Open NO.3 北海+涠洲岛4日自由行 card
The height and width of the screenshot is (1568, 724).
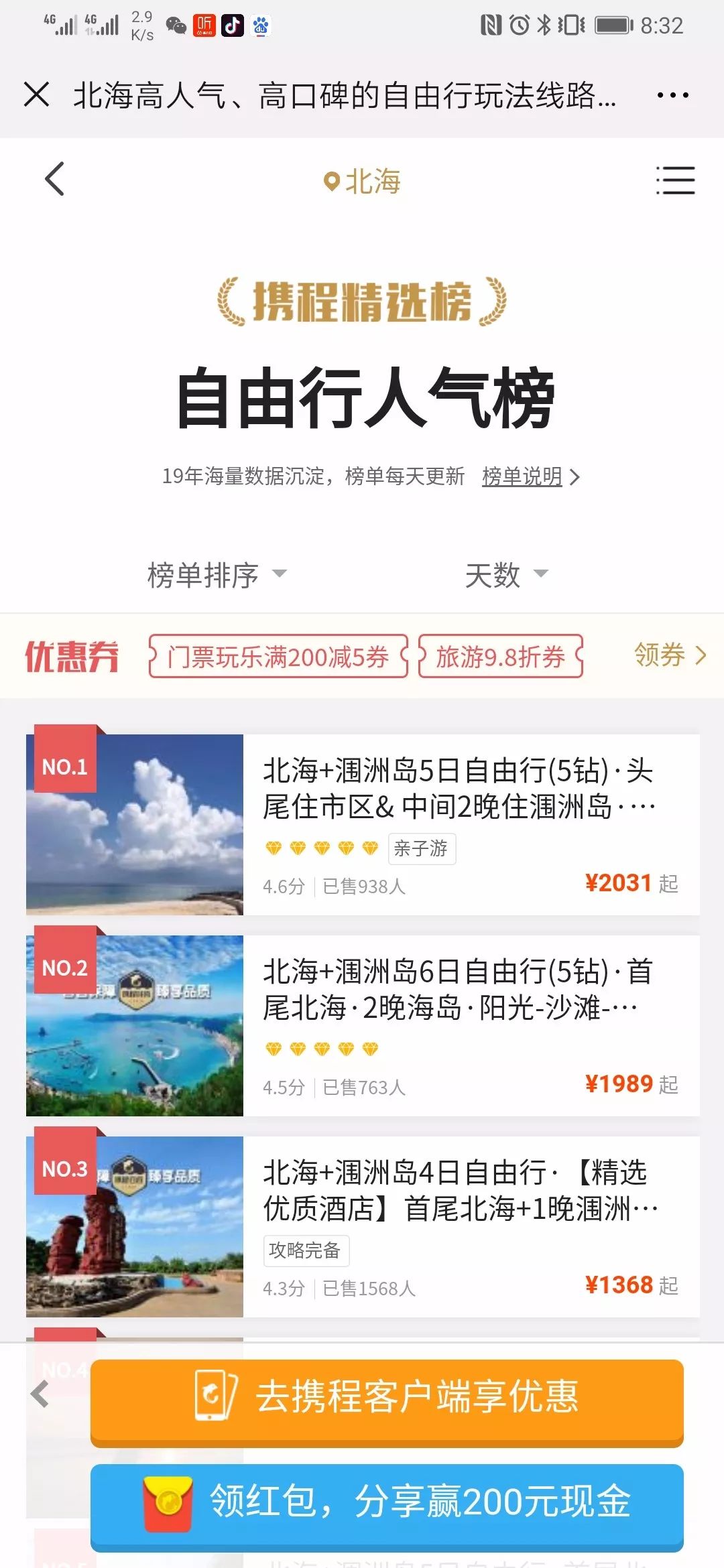[x=363, y=1226]
